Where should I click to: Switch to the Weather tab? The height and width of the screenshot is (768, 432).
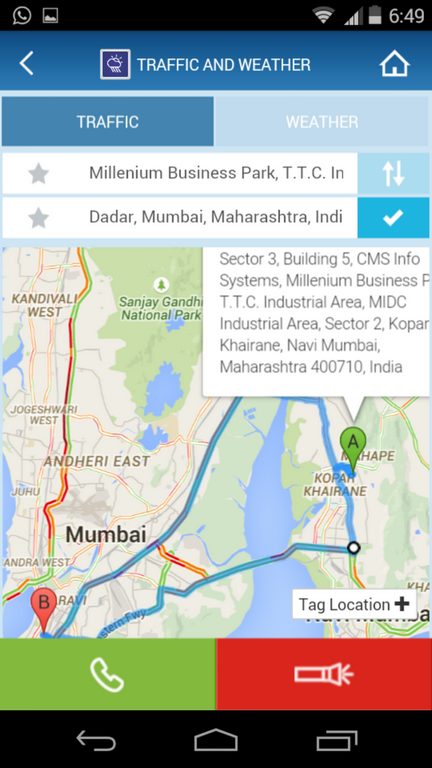coord(322,121)
